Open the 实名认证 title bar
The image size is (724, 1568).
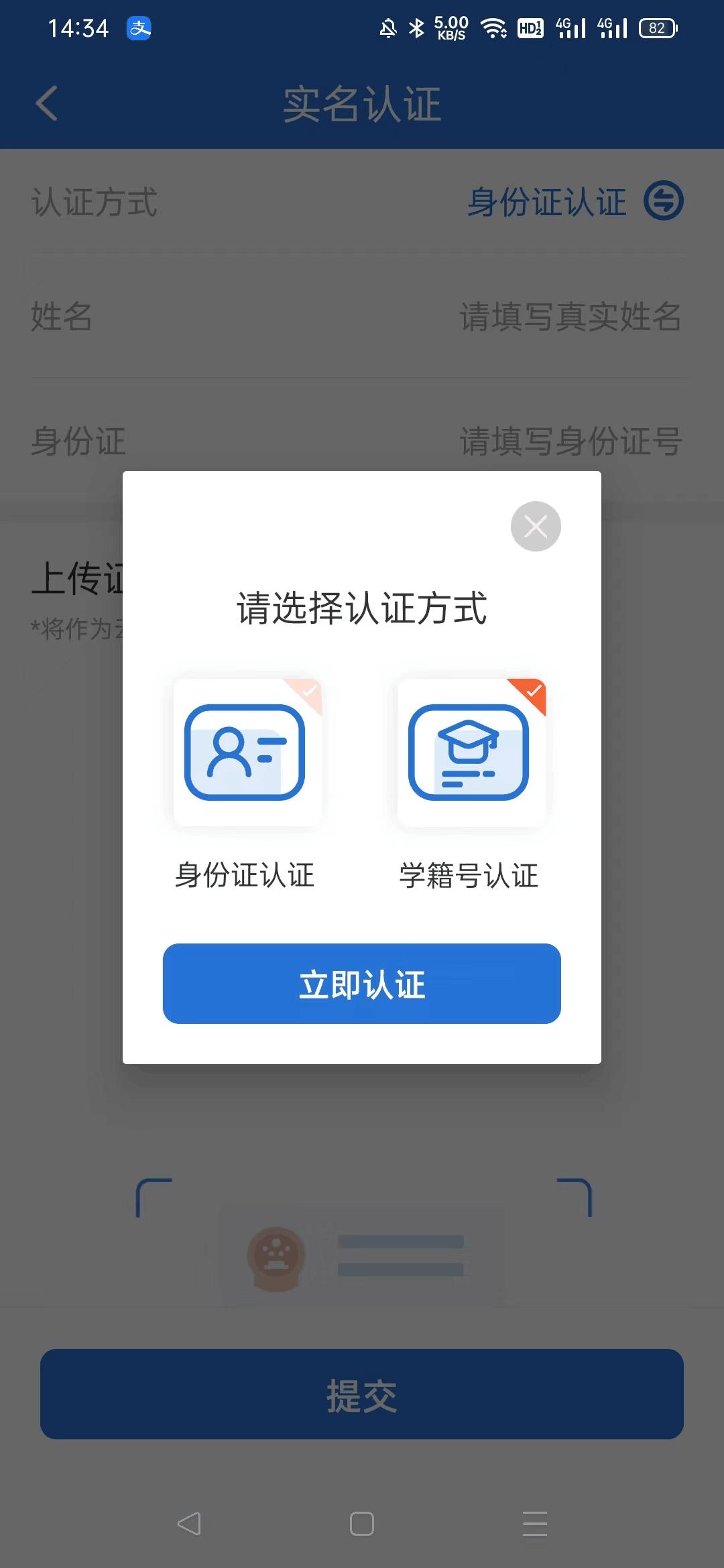362,105
